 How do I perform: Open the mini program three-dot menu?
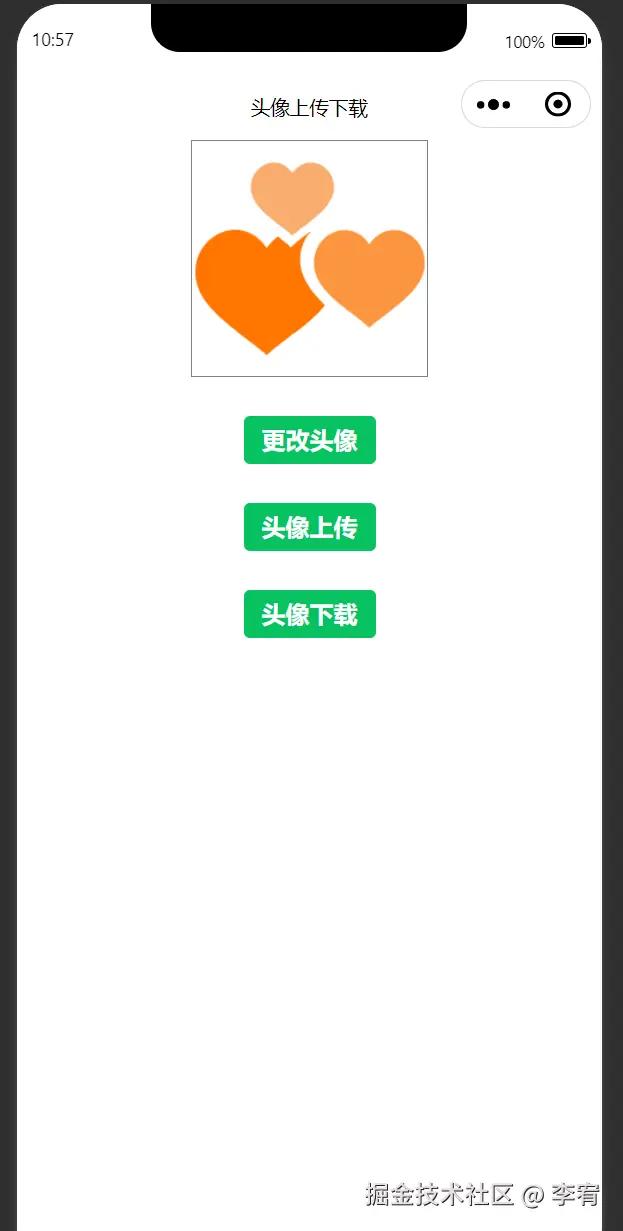pos(494,104)
